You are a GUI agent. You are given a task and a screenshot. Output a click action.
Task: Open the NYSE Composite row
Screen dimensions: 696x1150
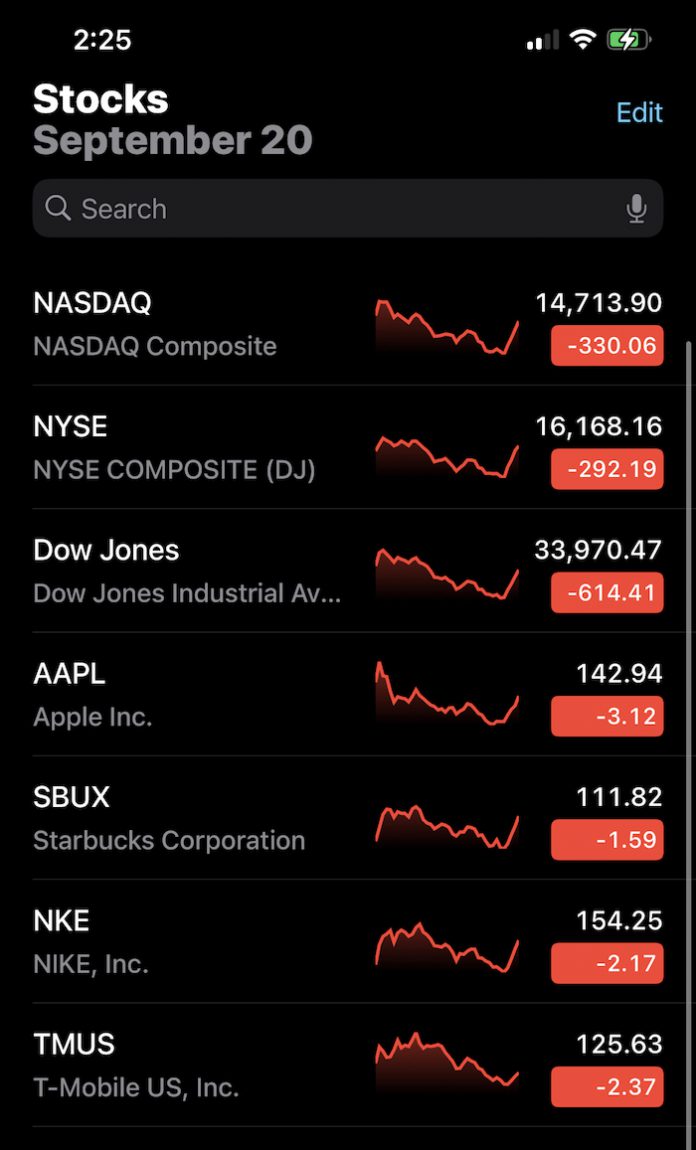coord(348,447)
